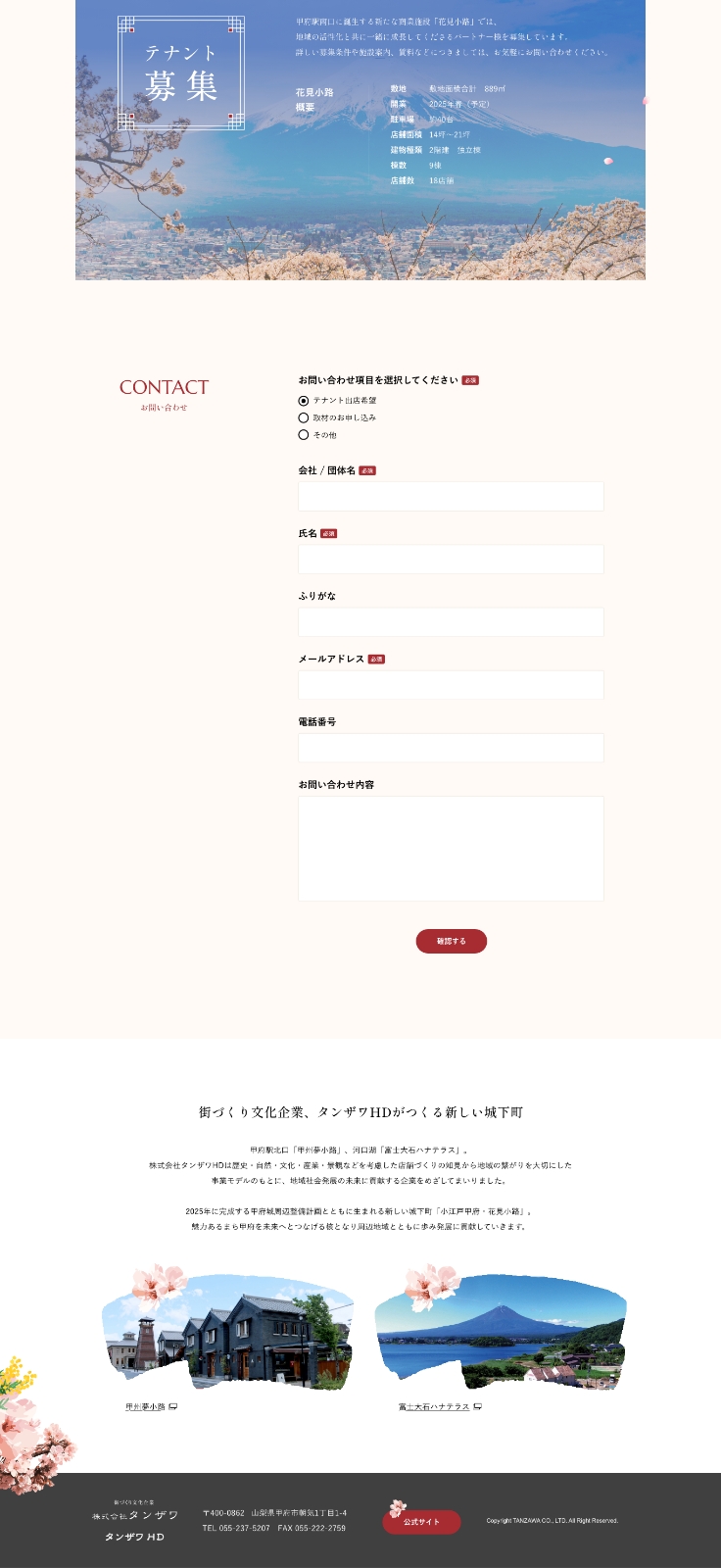Open the 甲州夢小路 photo card
721x1568 pixels.
coord(227,1333)
